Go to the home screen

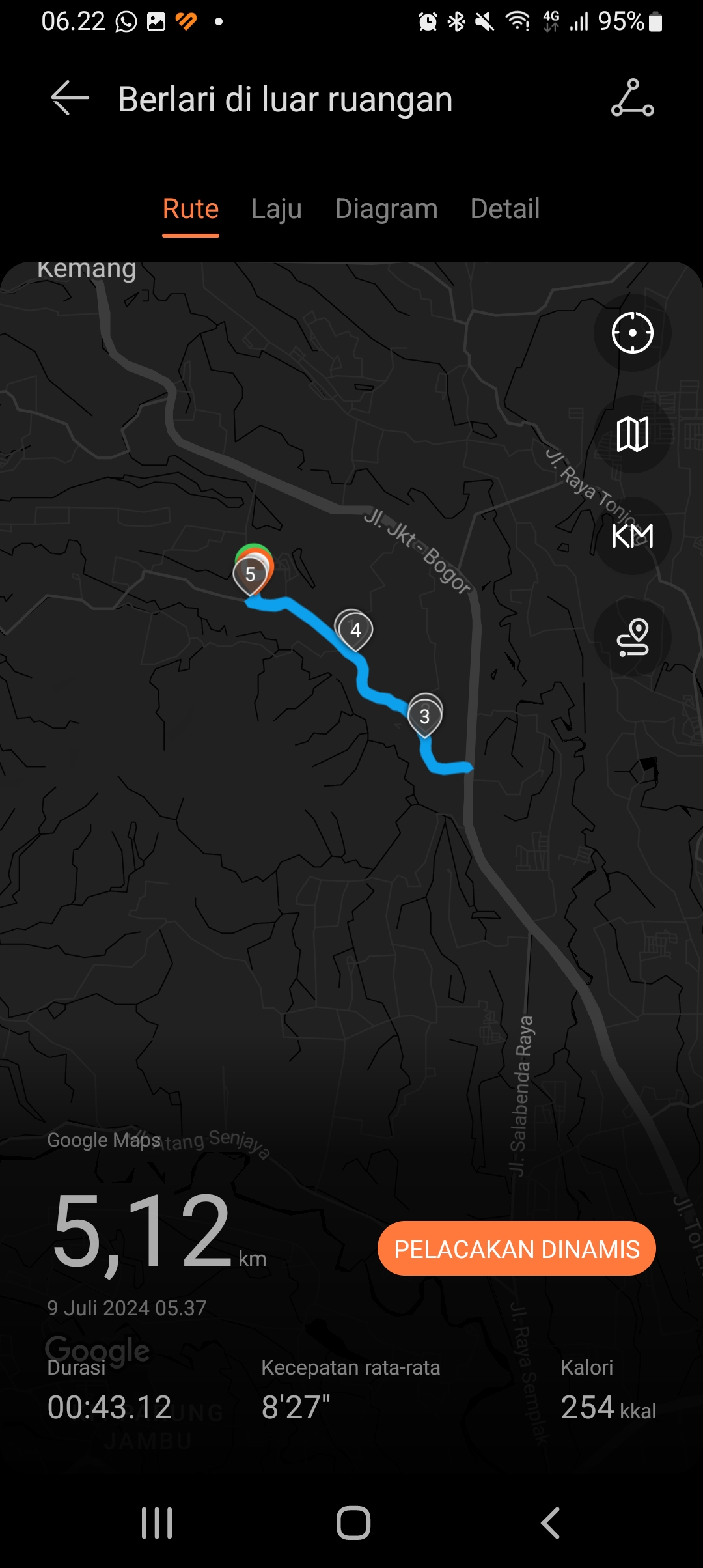click(x=353, y=1523)
